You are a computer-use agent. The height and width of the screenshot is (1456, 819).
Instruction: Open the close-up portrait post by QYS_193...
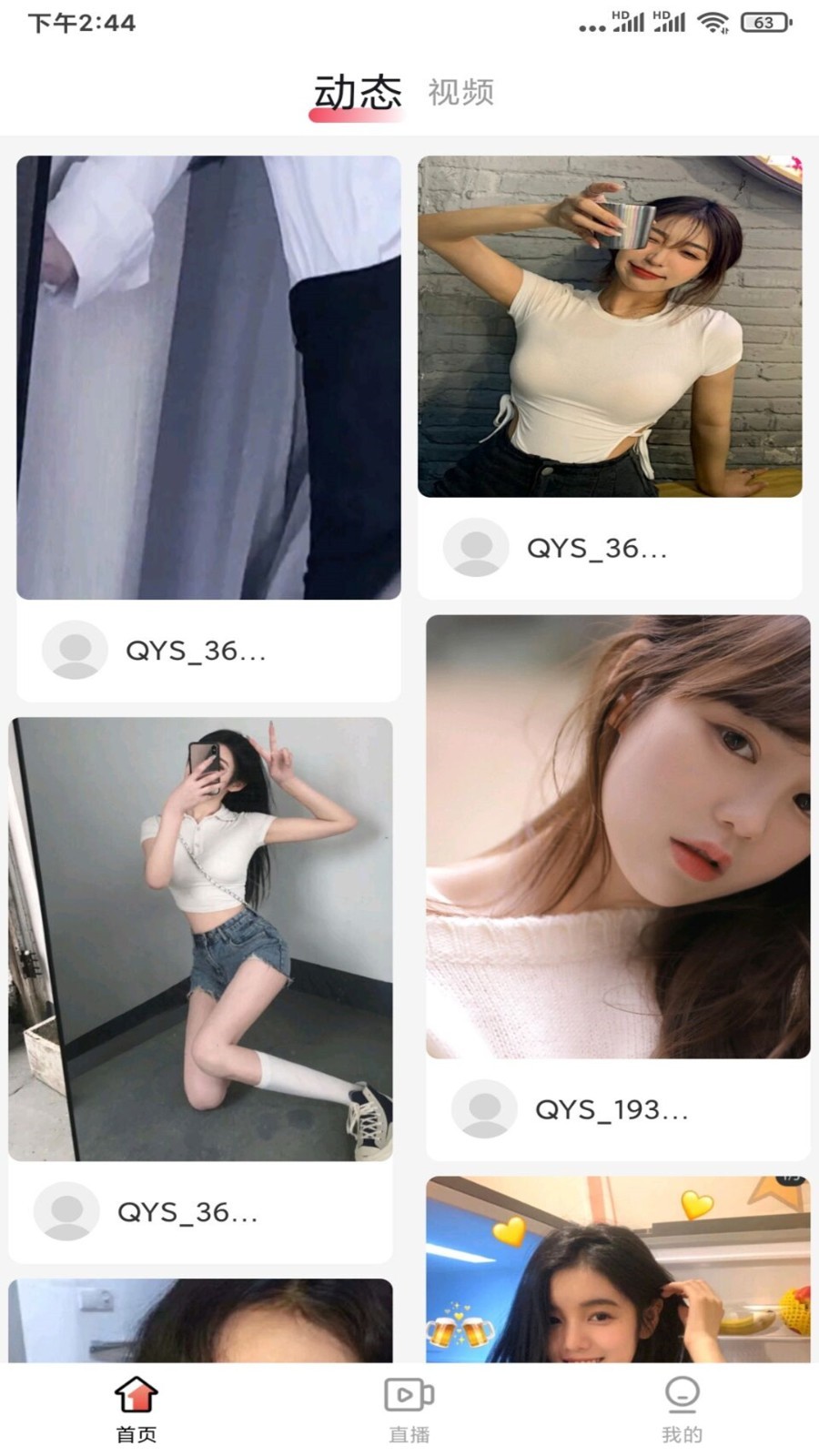tap(618, 836)
